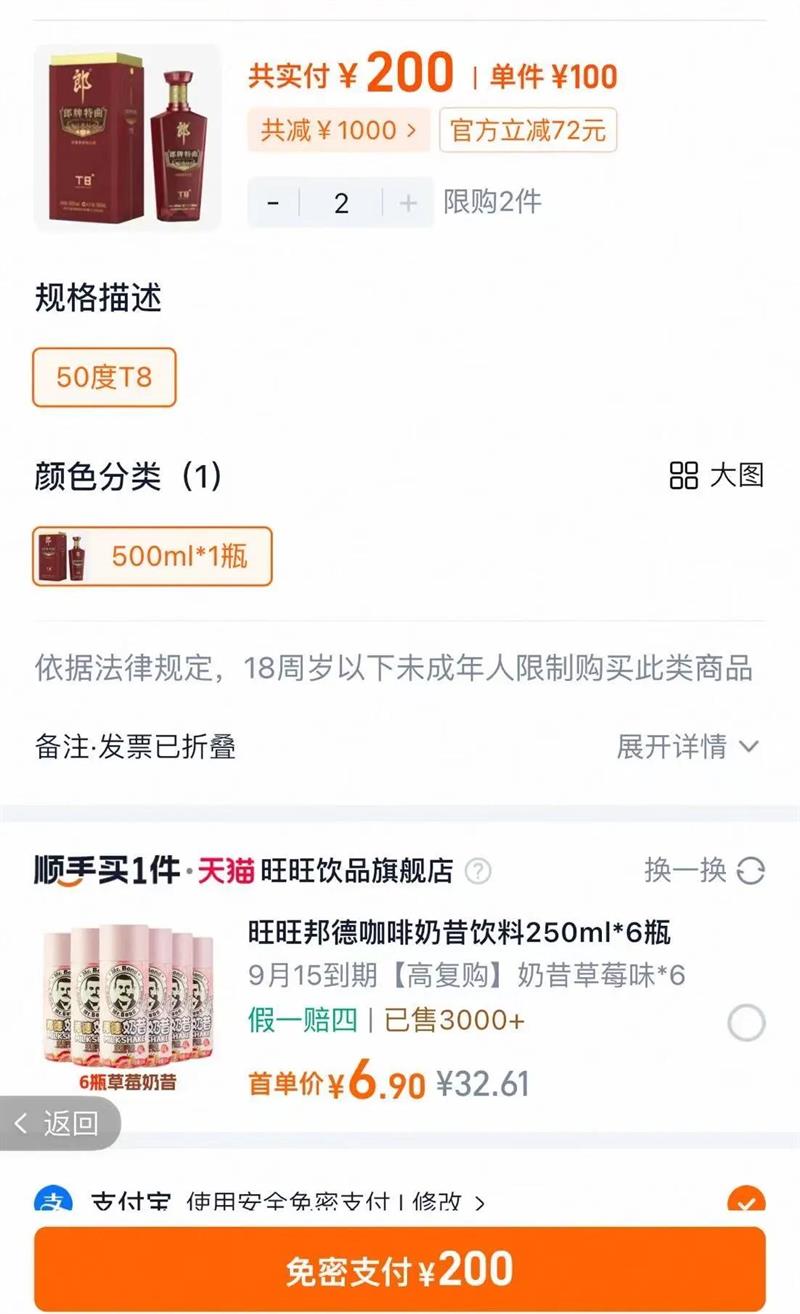Expand 展开详情 for notes and invoice
800x1314 pixels.
[x=688, y=746]
